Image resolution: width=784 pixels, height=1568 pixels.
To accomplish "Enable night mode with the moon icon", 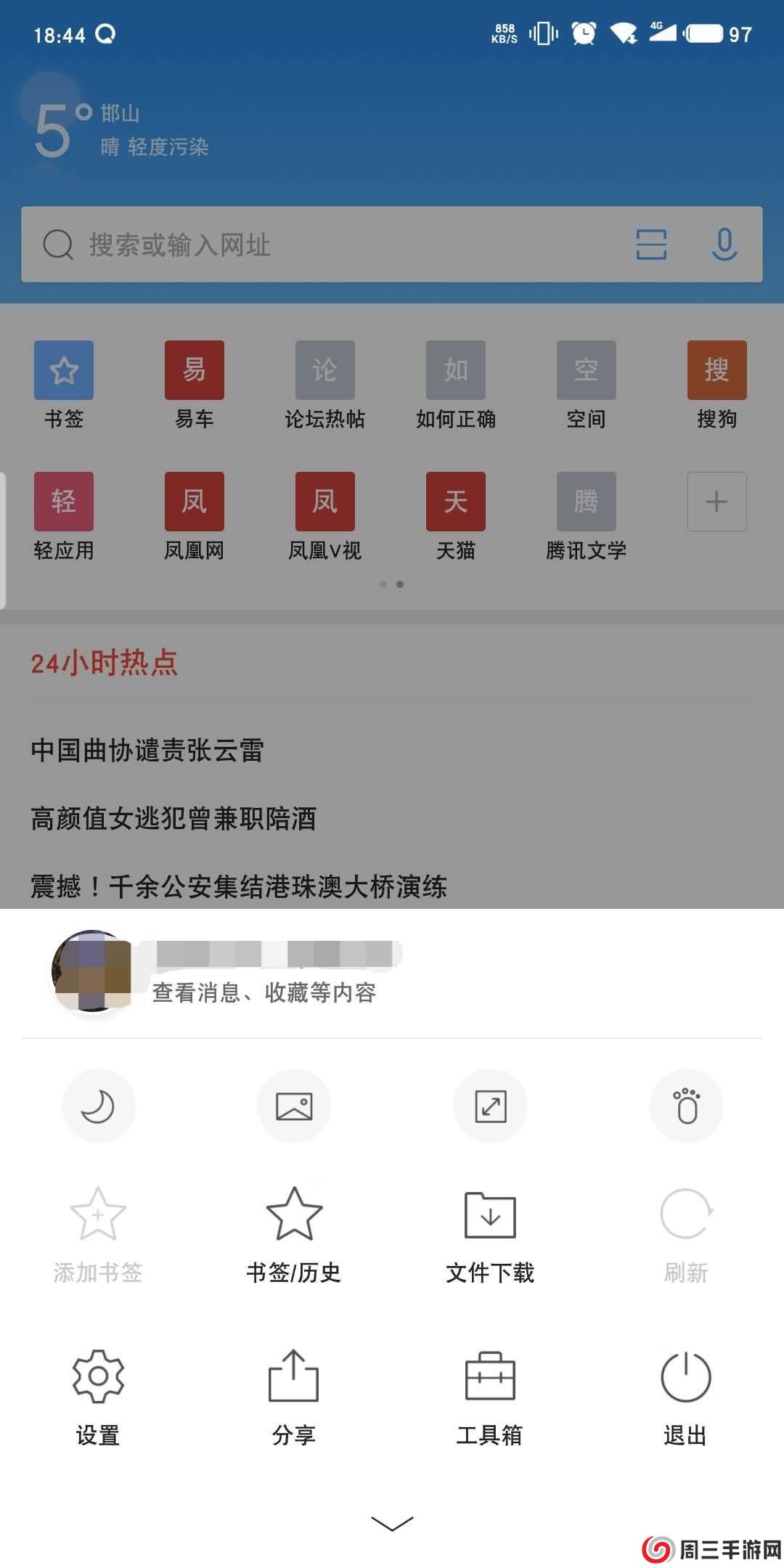I will coord(99,1106).
